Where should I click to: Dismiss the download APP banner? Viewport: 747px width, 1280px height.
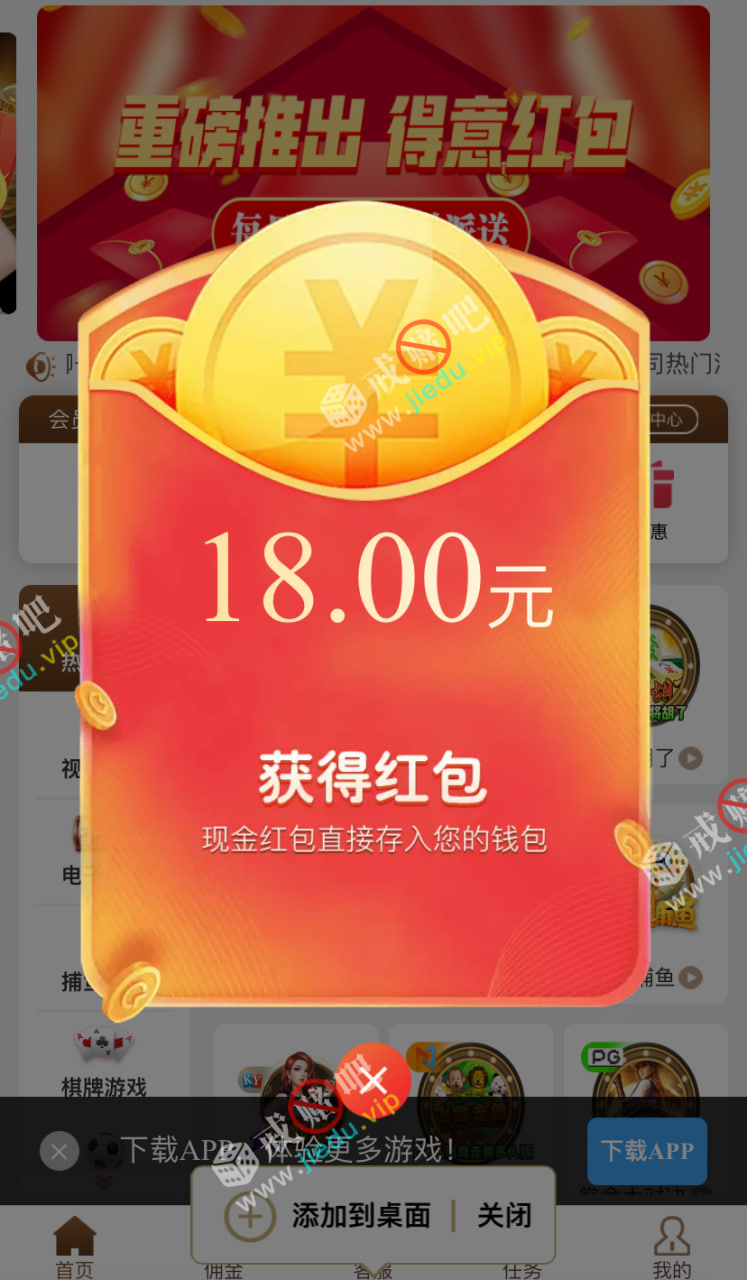pyautogui.click(x=59, y=1151)
